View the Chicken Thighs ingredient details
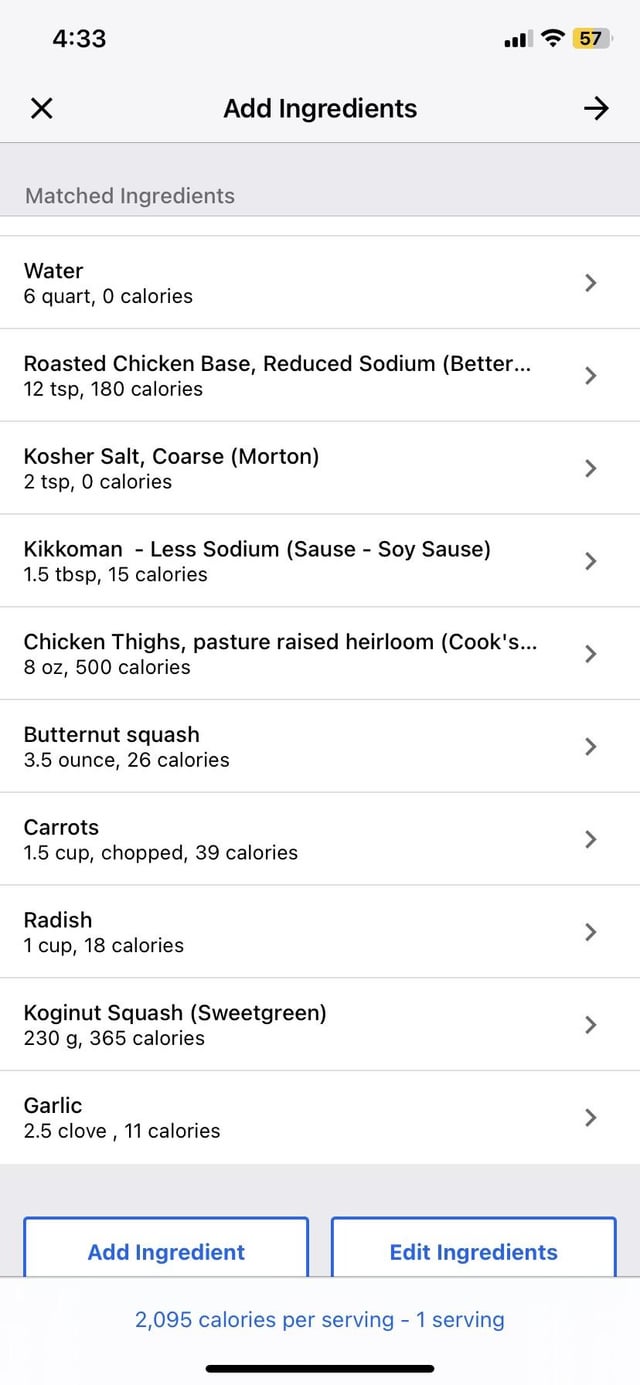The image size is (640, 1385). click(320, 653)
